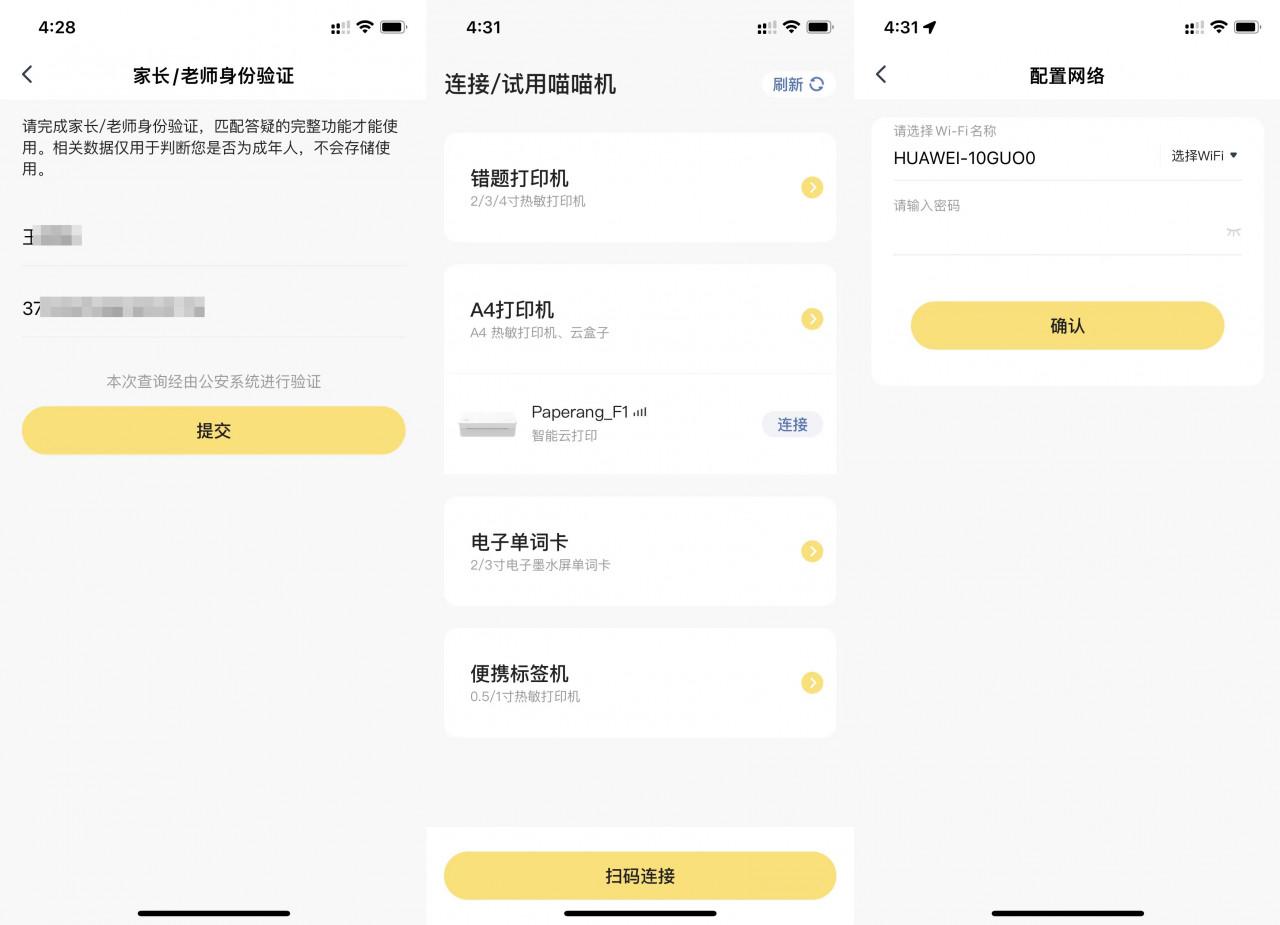Viewport: 1280px width, 925px height.
Task: Refresh the device list with 刷新
Action: (798, 84)
